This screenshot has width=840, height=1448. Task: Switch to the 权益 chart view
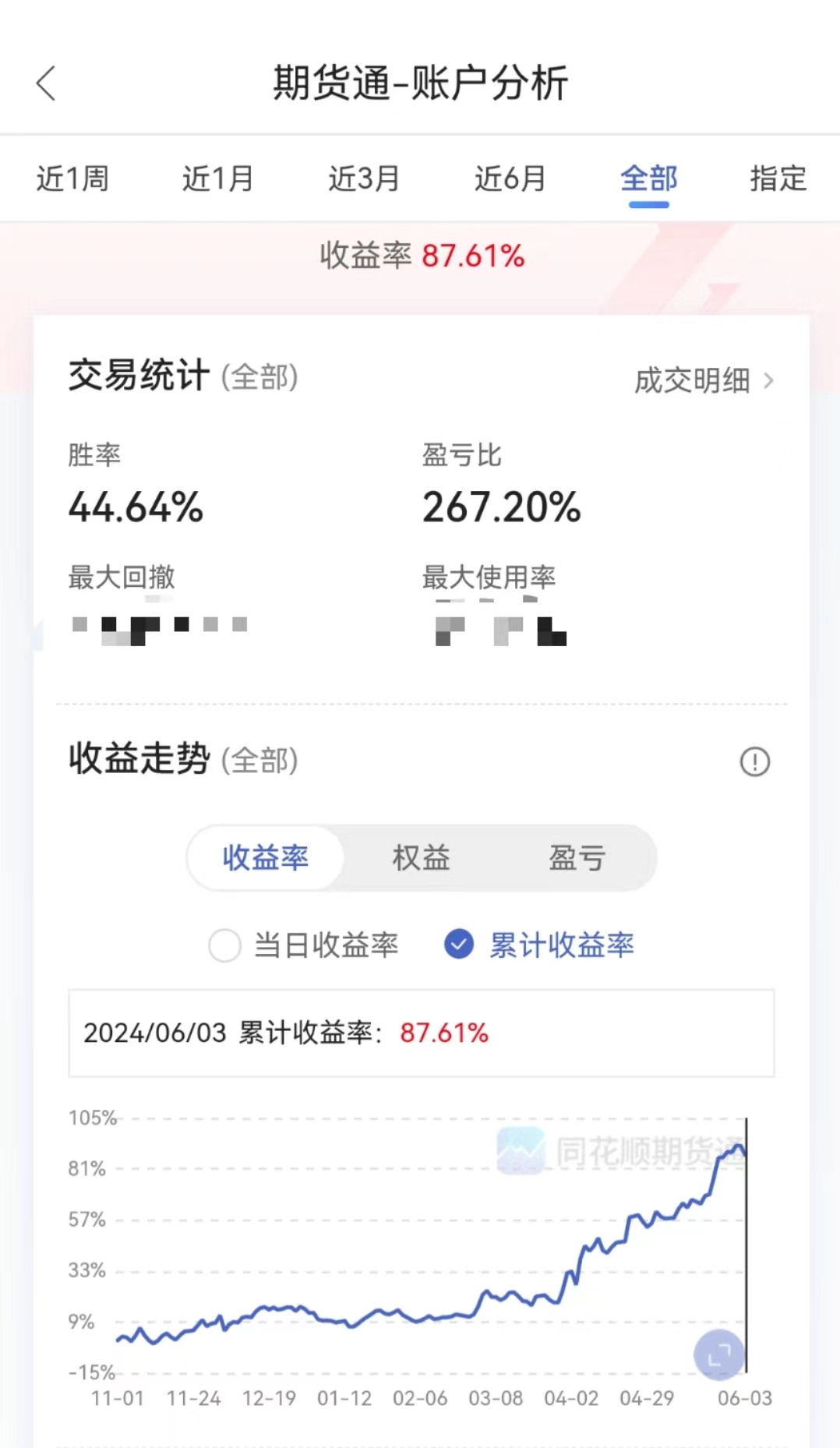[x=421, y=858]
